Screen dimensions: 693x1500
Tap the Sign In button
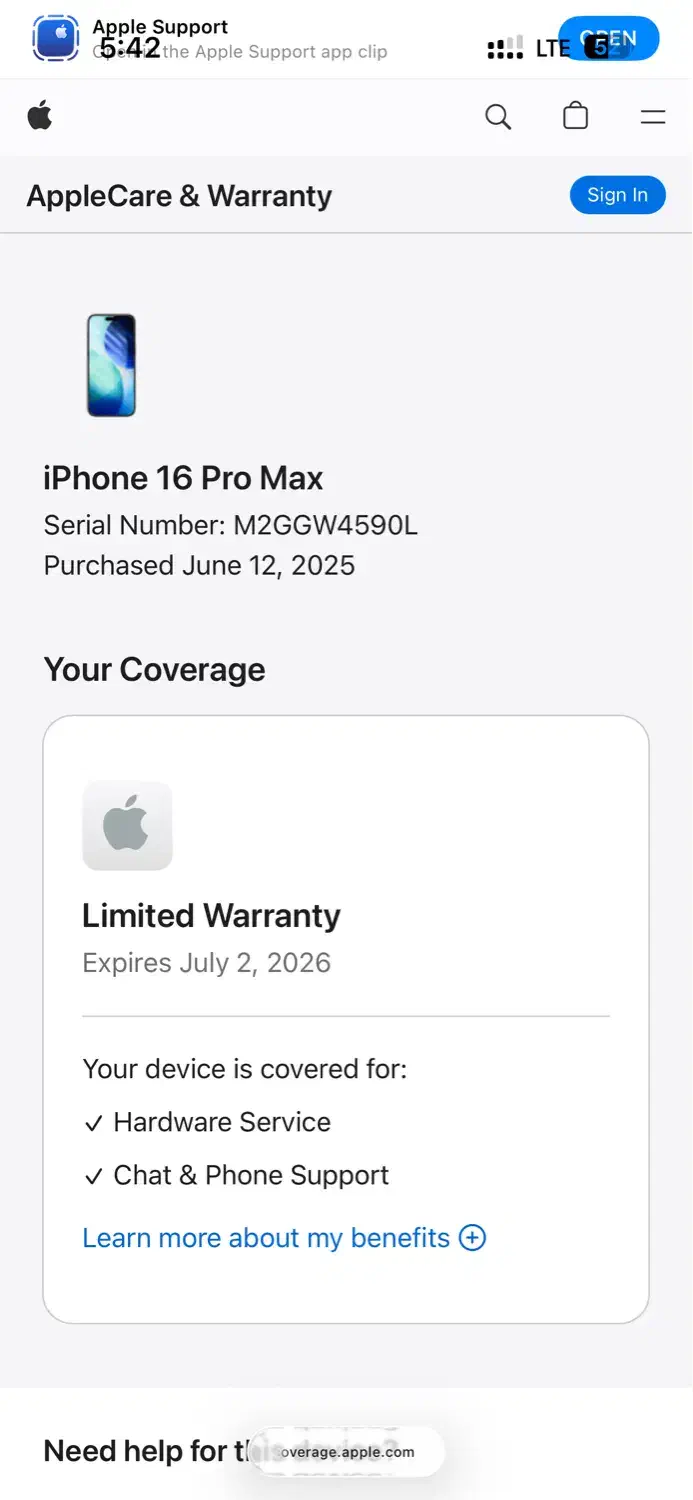(x=617, y=195)
